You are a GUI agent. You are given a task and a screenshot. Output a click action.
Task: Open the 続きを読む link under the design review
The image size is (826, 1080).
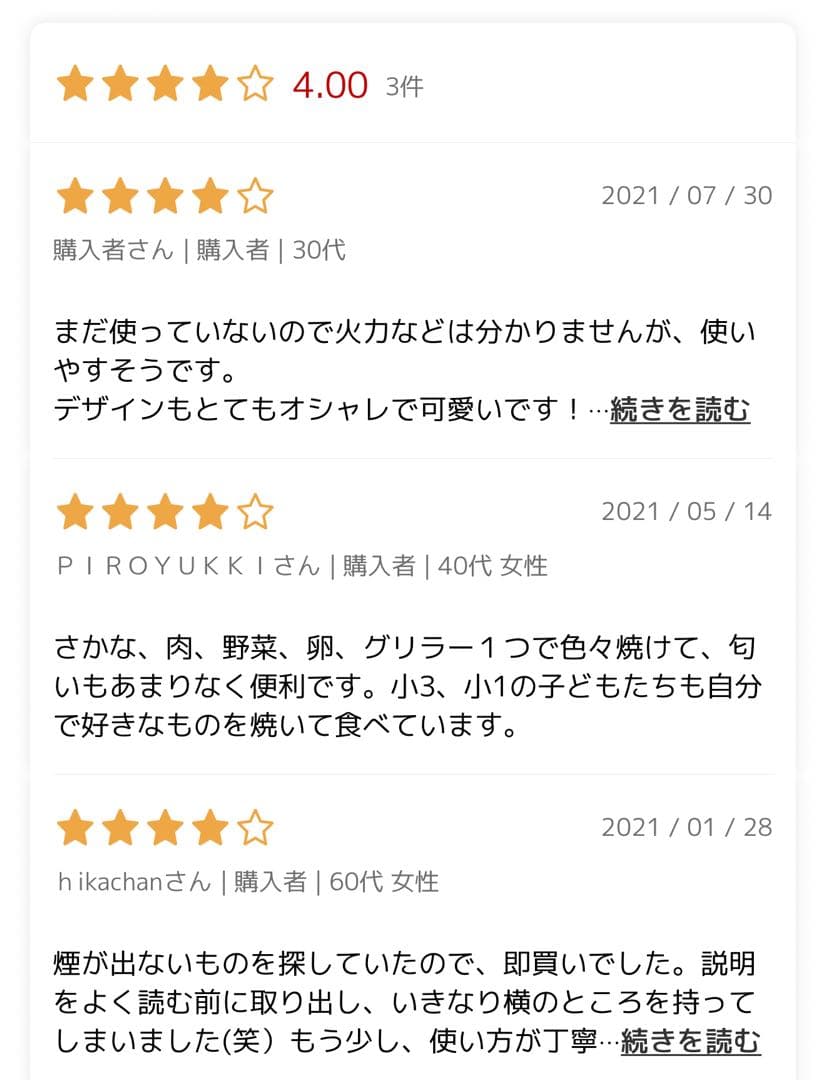(682, 409)
